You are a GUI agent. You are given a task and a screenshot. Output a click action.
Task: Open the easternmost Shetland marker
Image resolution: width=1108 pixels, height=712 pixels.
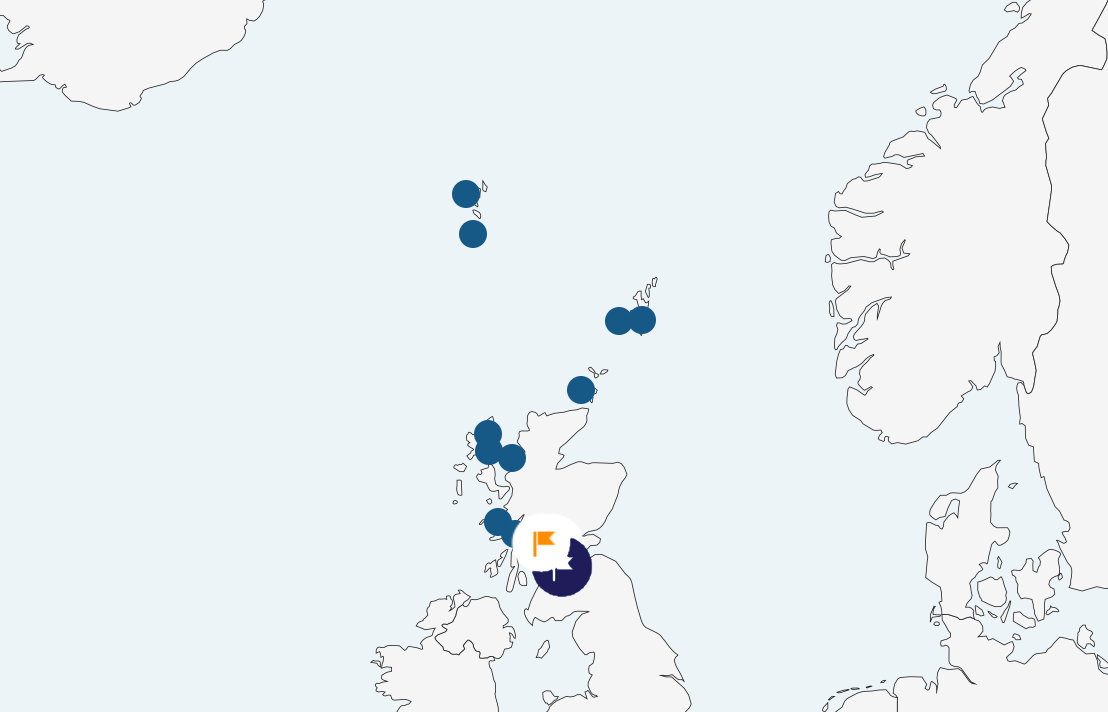[x=642, y=320]
